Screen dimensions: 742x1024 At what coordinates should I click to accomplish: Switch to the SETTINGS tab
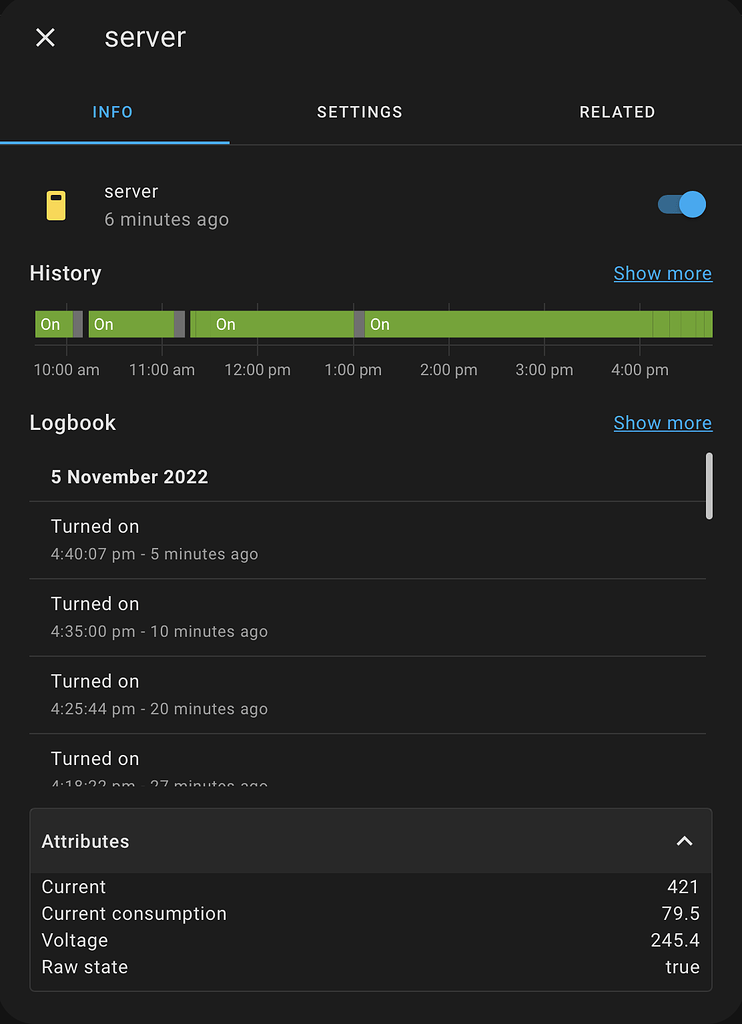pos(359,112)
